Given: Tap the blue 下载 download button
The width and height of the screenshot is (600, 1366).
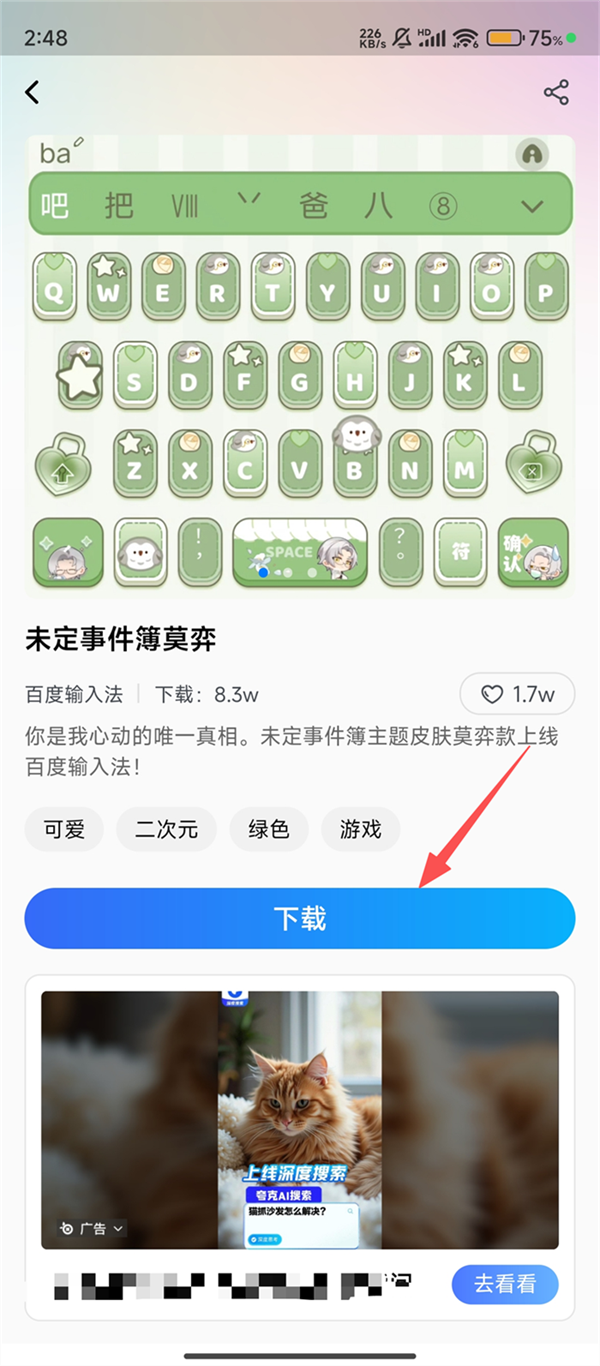Looking at the screenshot, I should click(x=300, y=918).
